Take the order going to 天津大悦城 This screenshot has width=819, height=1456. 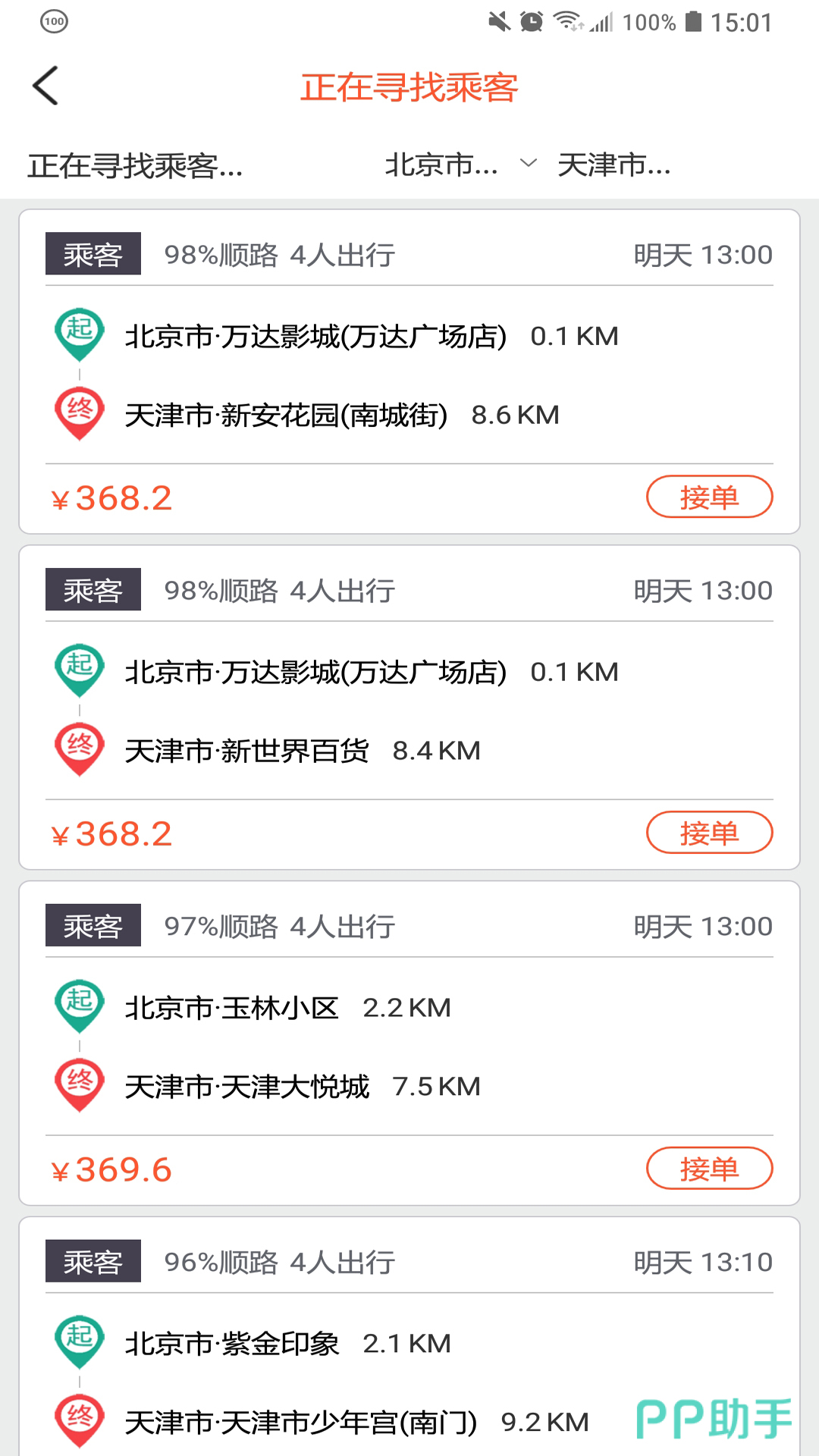point(709,1169)
